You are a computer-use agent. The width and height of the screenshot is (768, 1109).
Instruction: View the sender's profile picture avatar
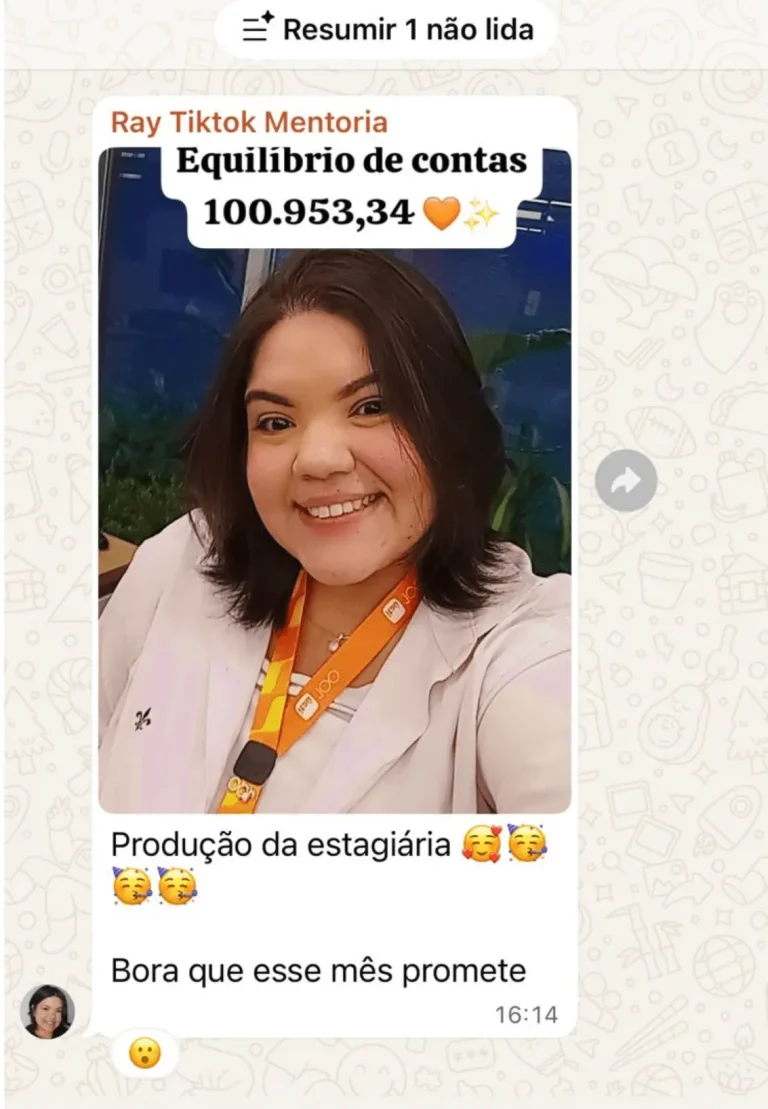pyautogui.click(x=48, y=1011)
